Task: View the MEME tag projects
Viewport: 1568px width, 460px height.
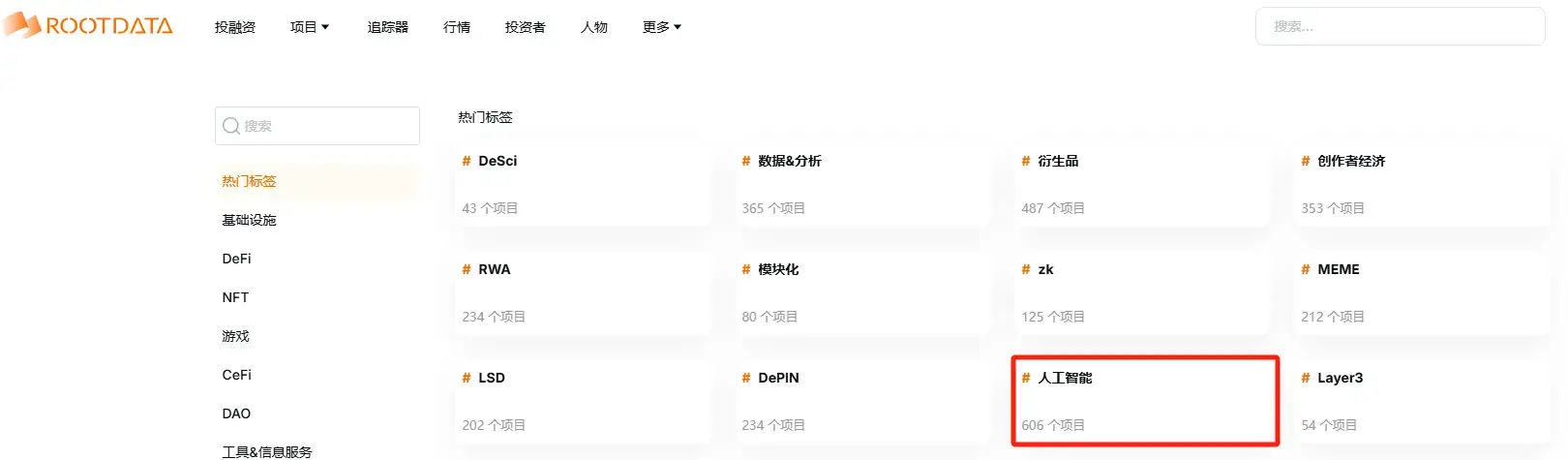Action: coord(1421,292)
